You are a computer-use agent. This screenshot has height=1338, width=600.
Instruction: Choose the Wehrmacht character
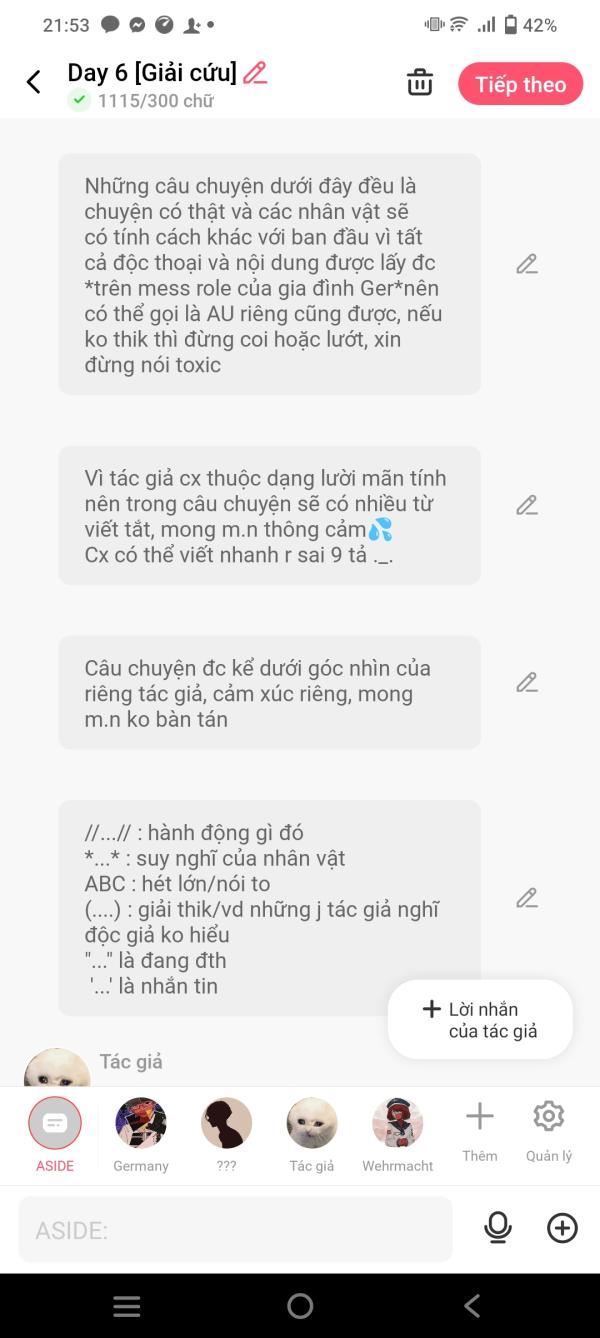pos(398,1134)
